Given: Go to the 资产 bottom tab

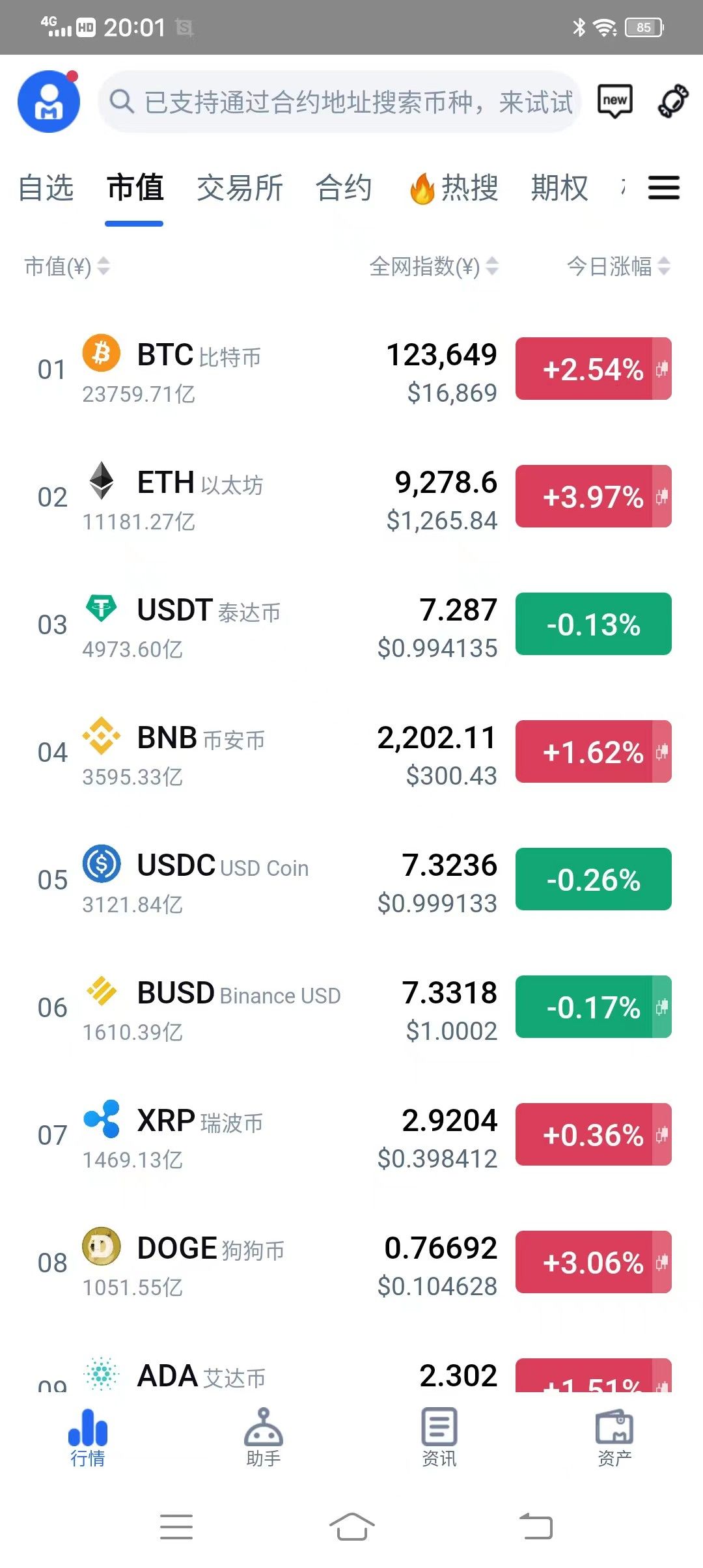Looking at the screenshot, I should click(615, 1438).
